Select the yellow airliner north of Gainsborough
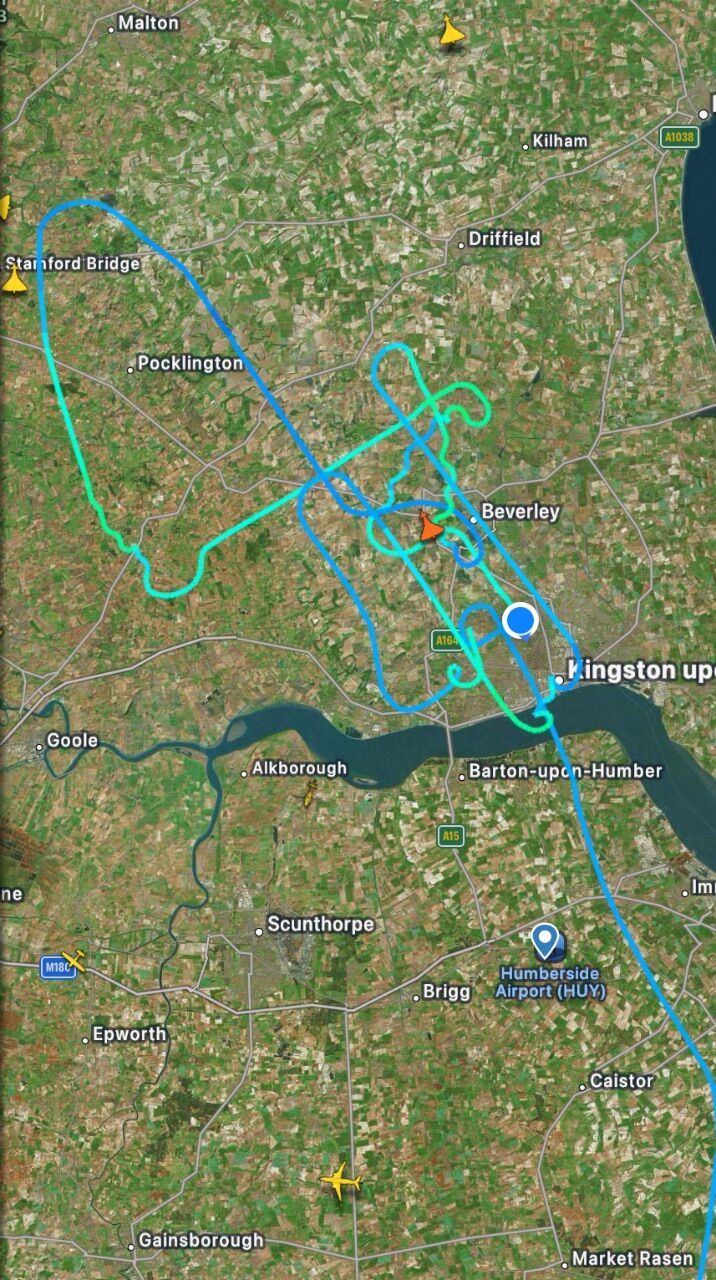Image resolution: width=716 pixels, height=1280 pixels. coord(341,1181)
